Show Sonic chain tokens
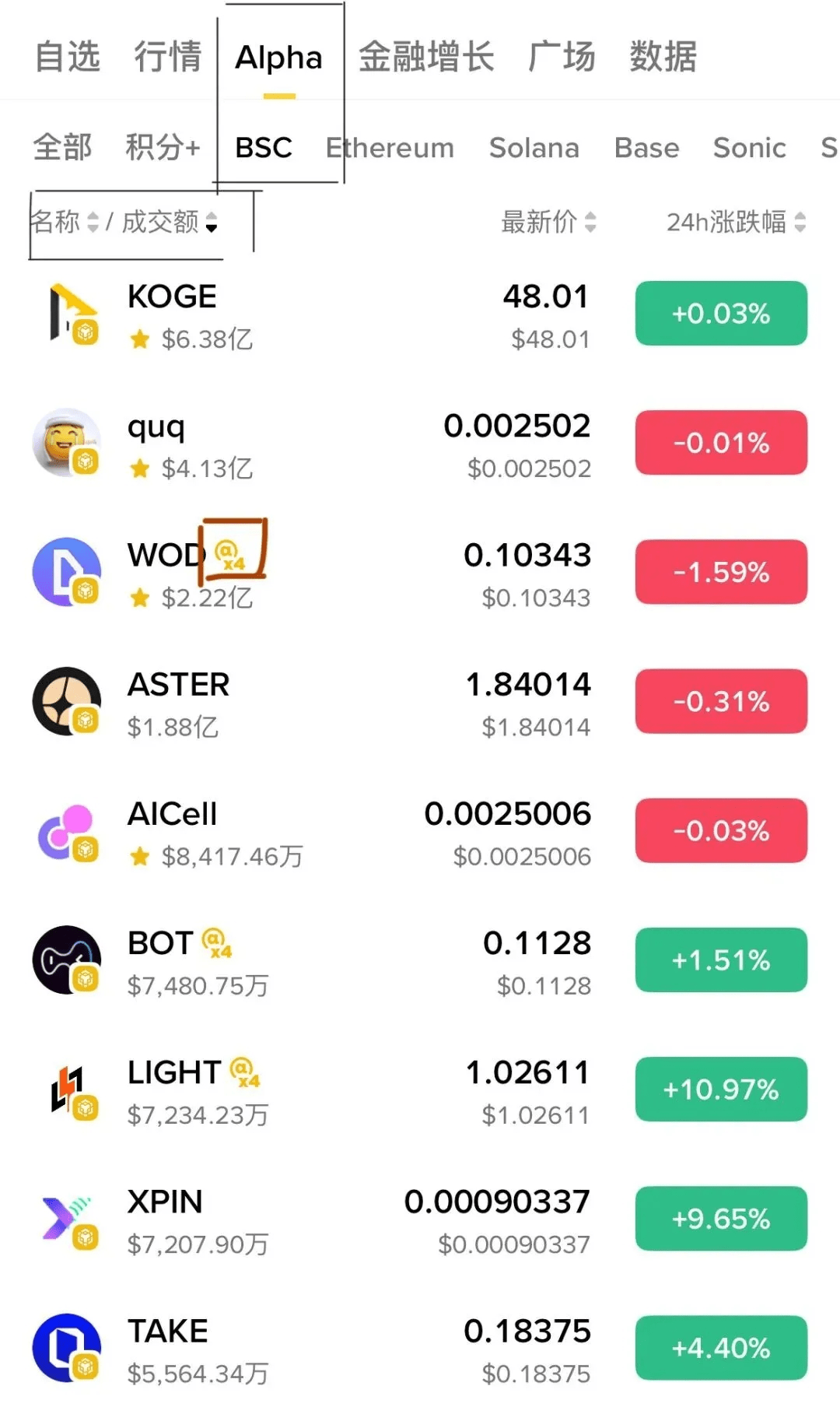 749,147
